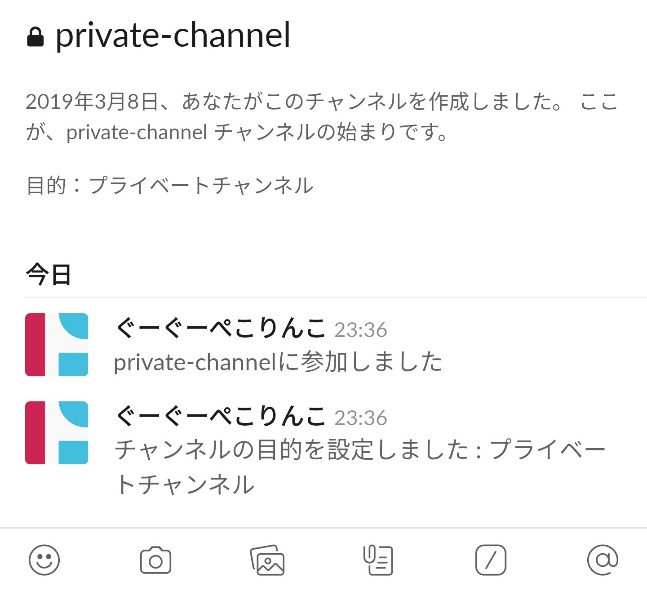Image resolution: width=647 pixels, height=600 pixels.
Task: Open the slash commands menu
Action: pyautogui.click(x=490, y=560)
